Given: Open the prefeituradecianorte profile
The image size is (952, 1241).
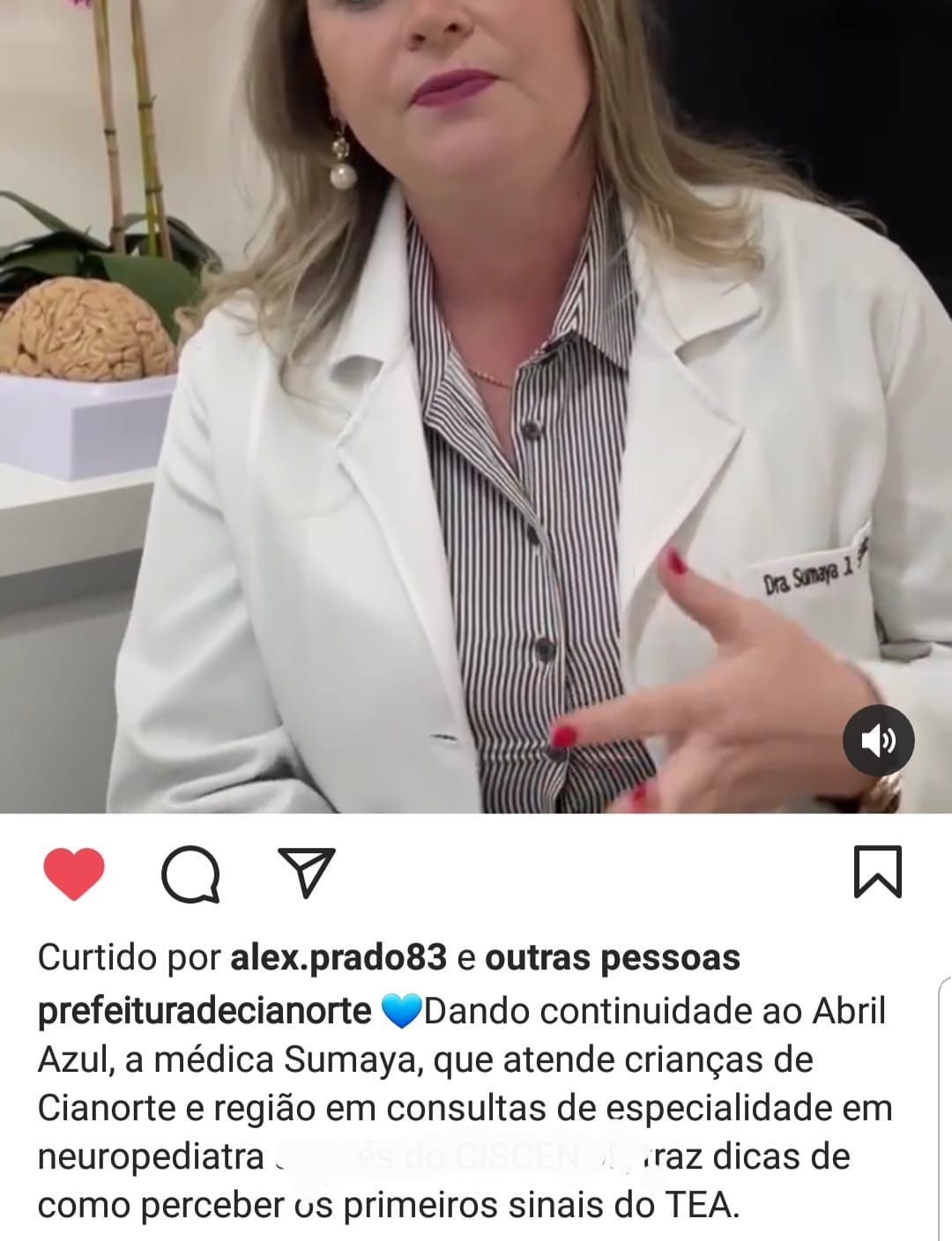Looking at the screenshot, I should pos(205,1011).
